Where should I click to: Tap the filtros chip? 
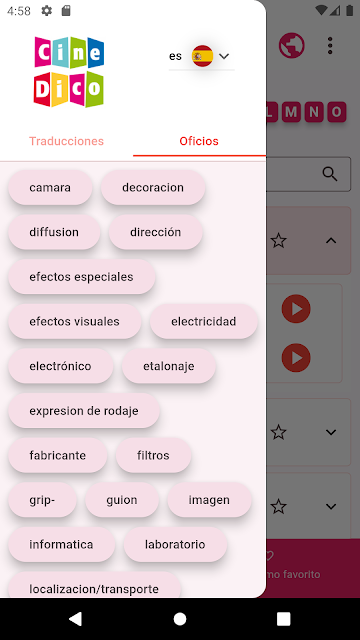153,455
